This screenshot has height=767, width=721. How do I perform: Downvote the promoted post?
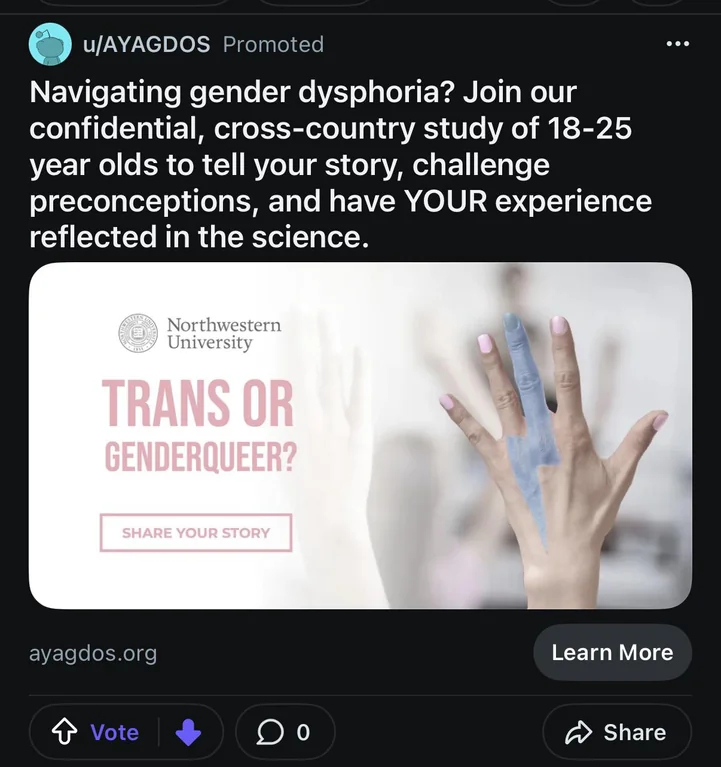188,733
